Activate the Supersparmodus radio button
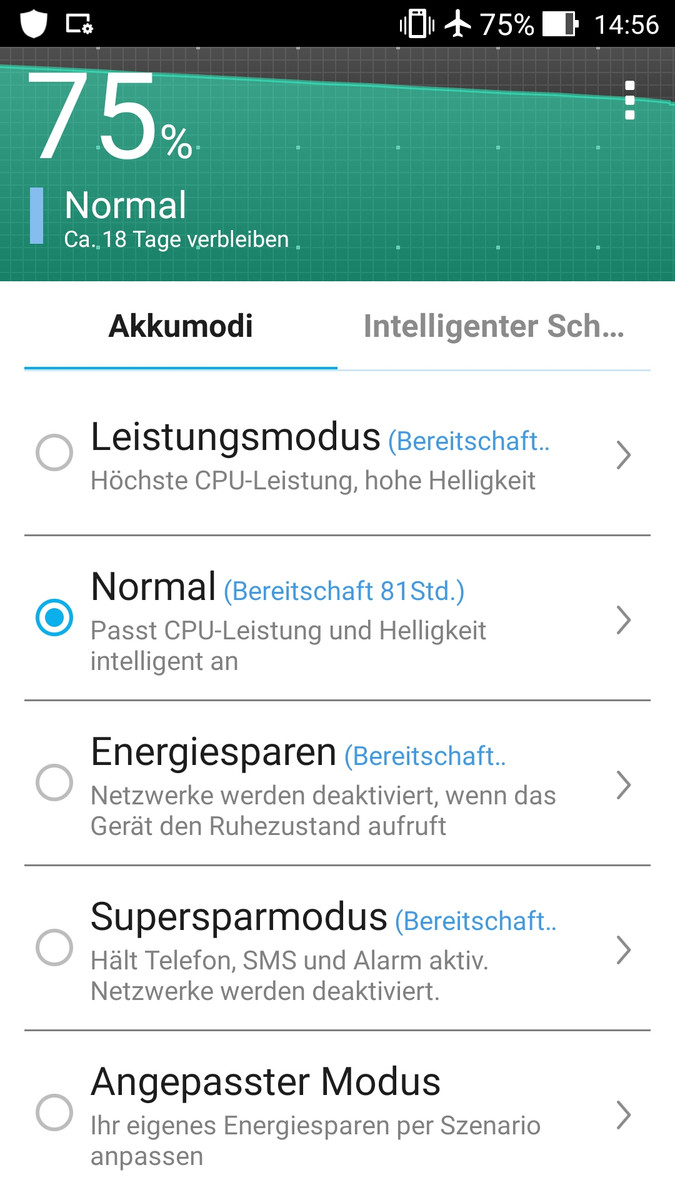The width and height of the screenshot is (675, 1200). [54, 948]
